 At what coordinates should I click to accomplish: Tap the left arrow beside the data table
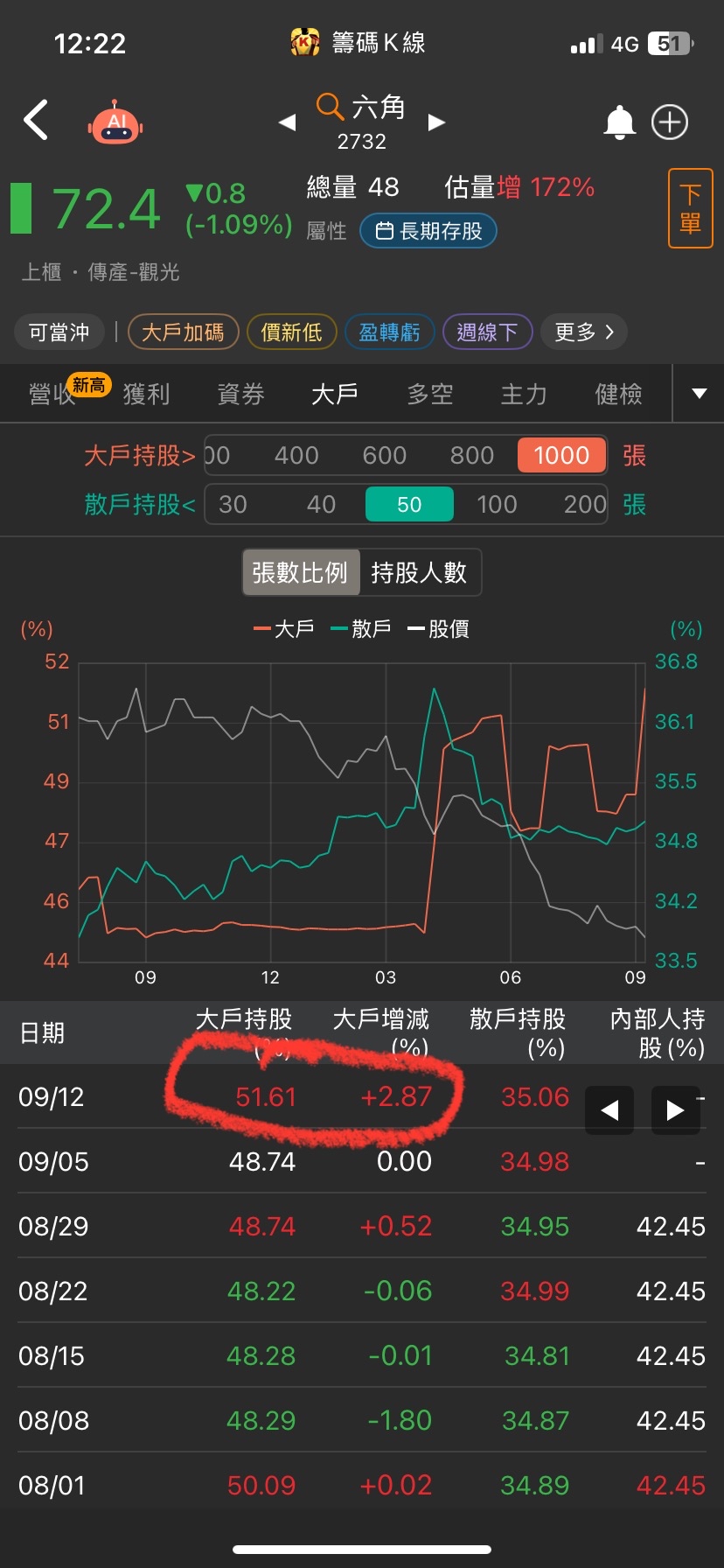tap(609, 1109)
